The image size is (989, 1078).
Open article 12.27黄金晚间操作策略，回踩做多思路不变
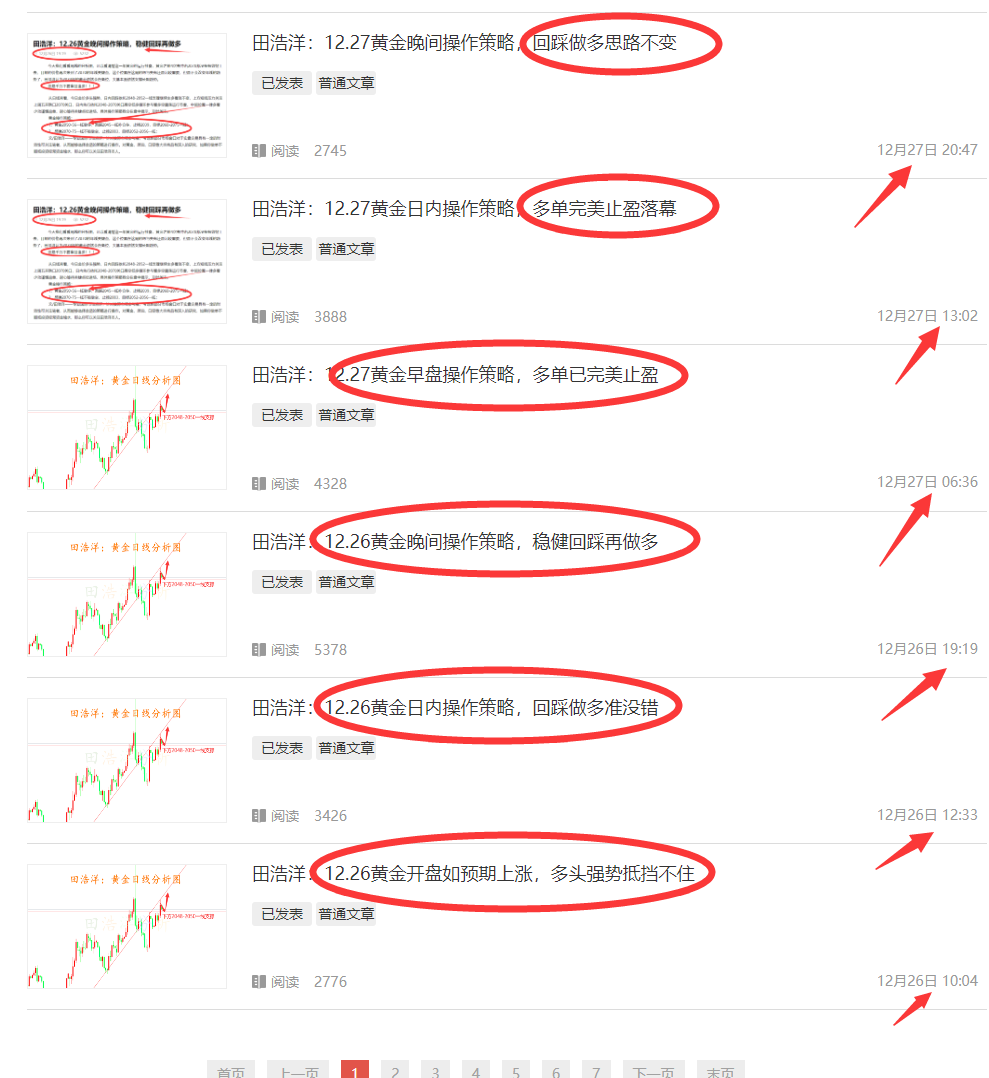tap(465, 43)
